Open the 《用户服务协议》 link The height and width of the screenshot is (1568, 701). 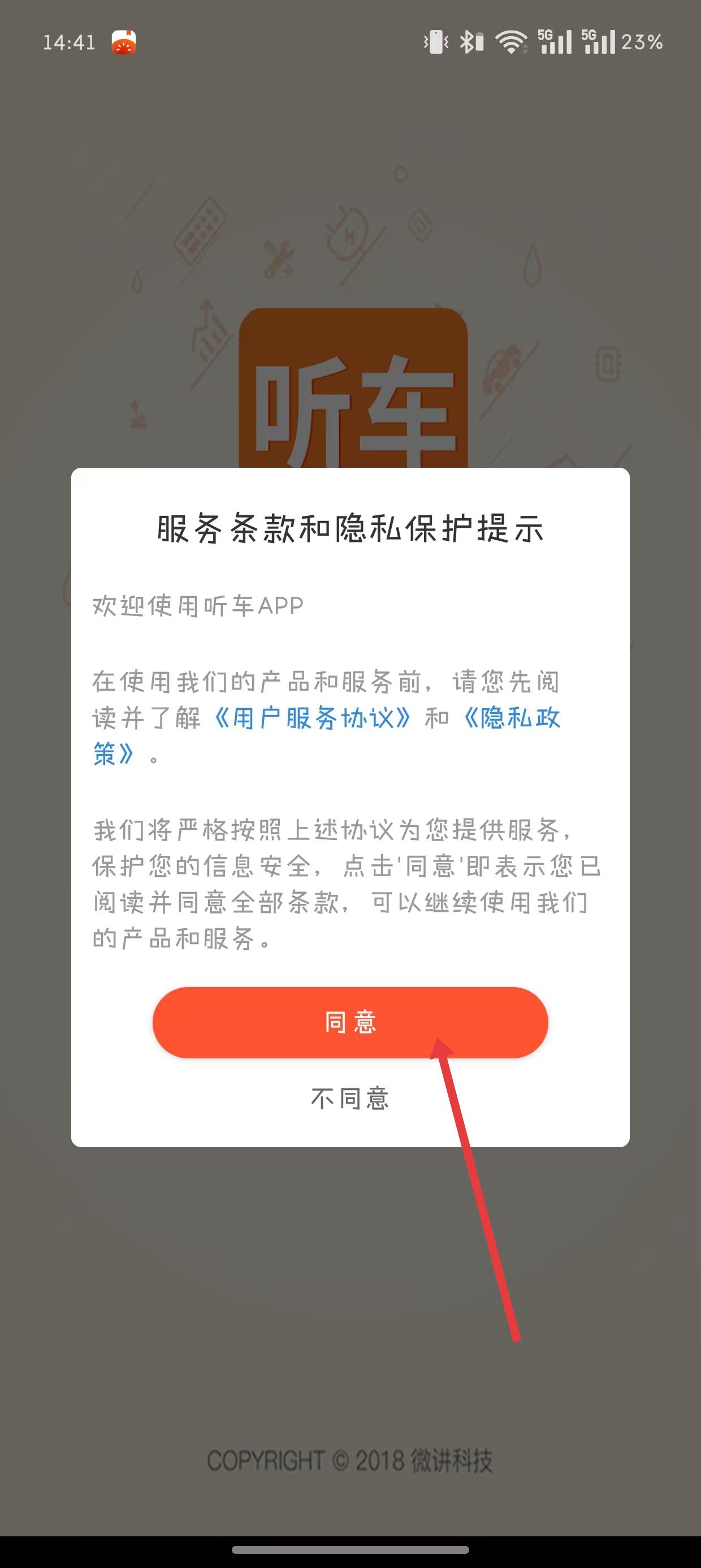click(x=313, y=719)
